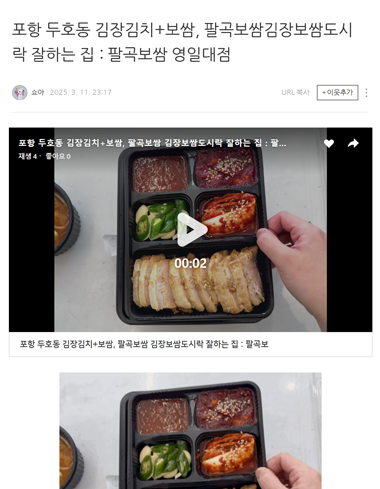Share the video using the arrow icon

tap(353, 143)
